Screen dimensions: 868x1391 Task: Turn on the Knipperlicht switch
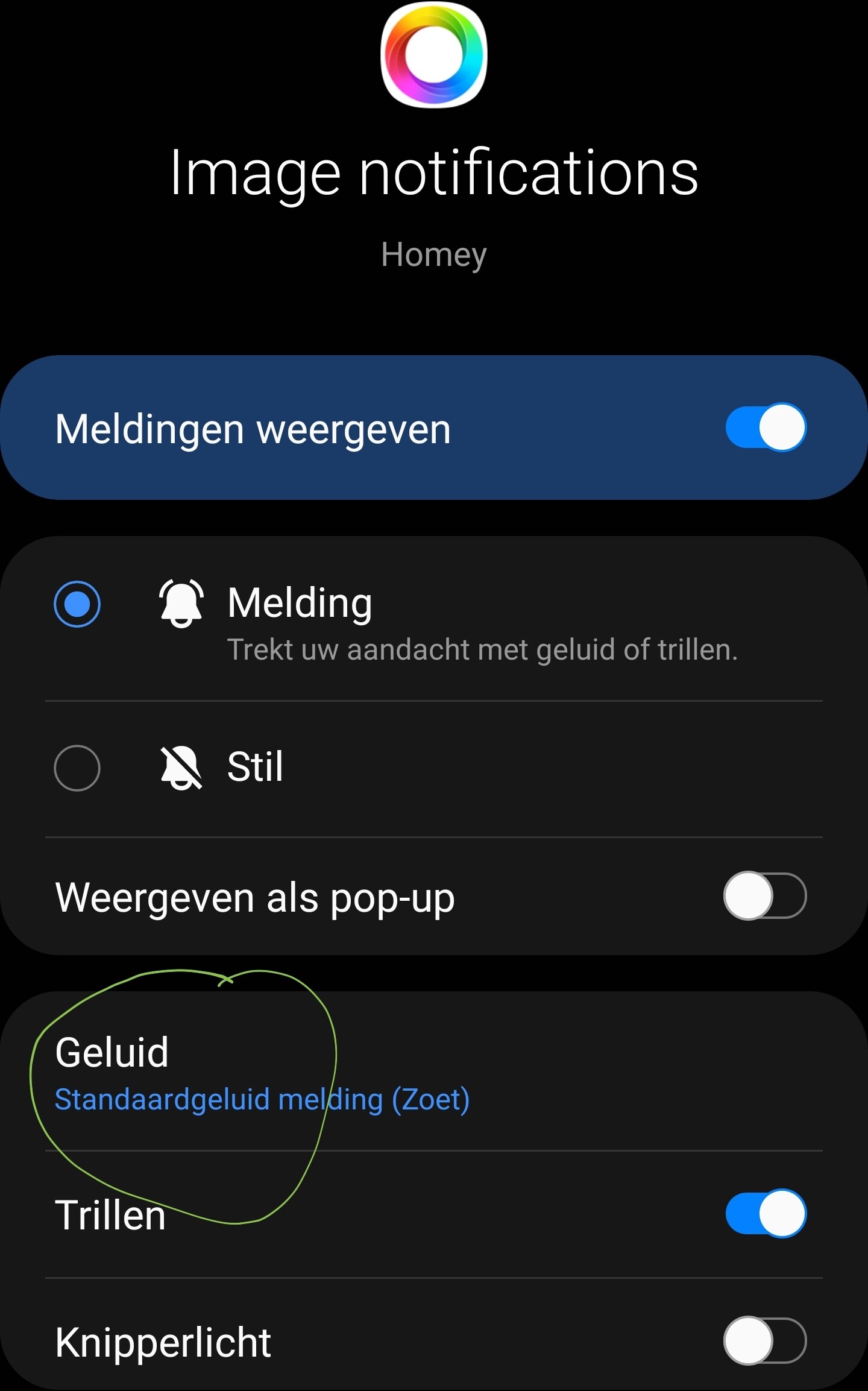tap(764, 1342)
